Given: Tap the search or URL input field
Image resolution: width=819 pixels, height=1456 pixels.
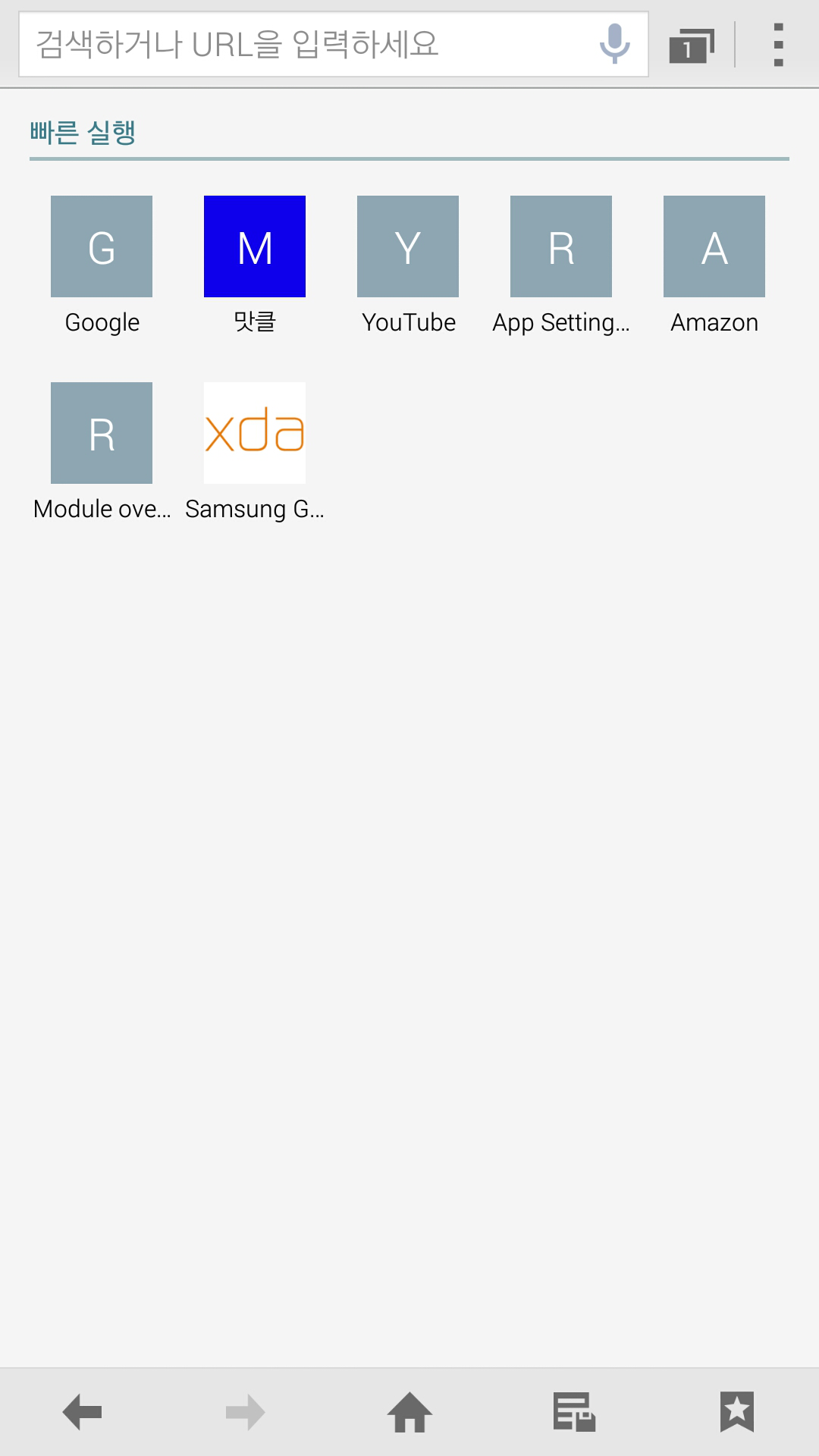Looking at the screenshot, I should pyautogui.click(x=303, y=44).
